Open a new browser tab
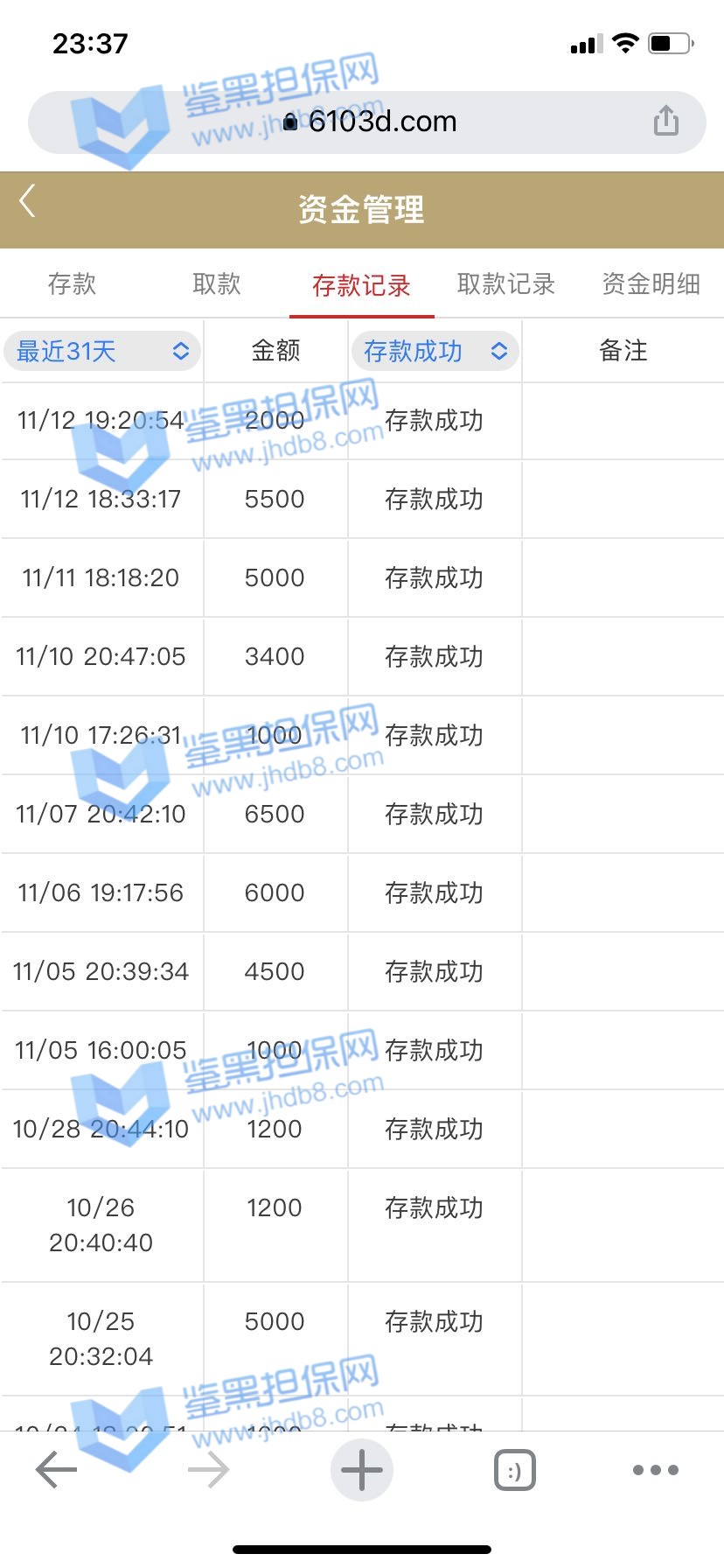 [x=361, y=1470]
